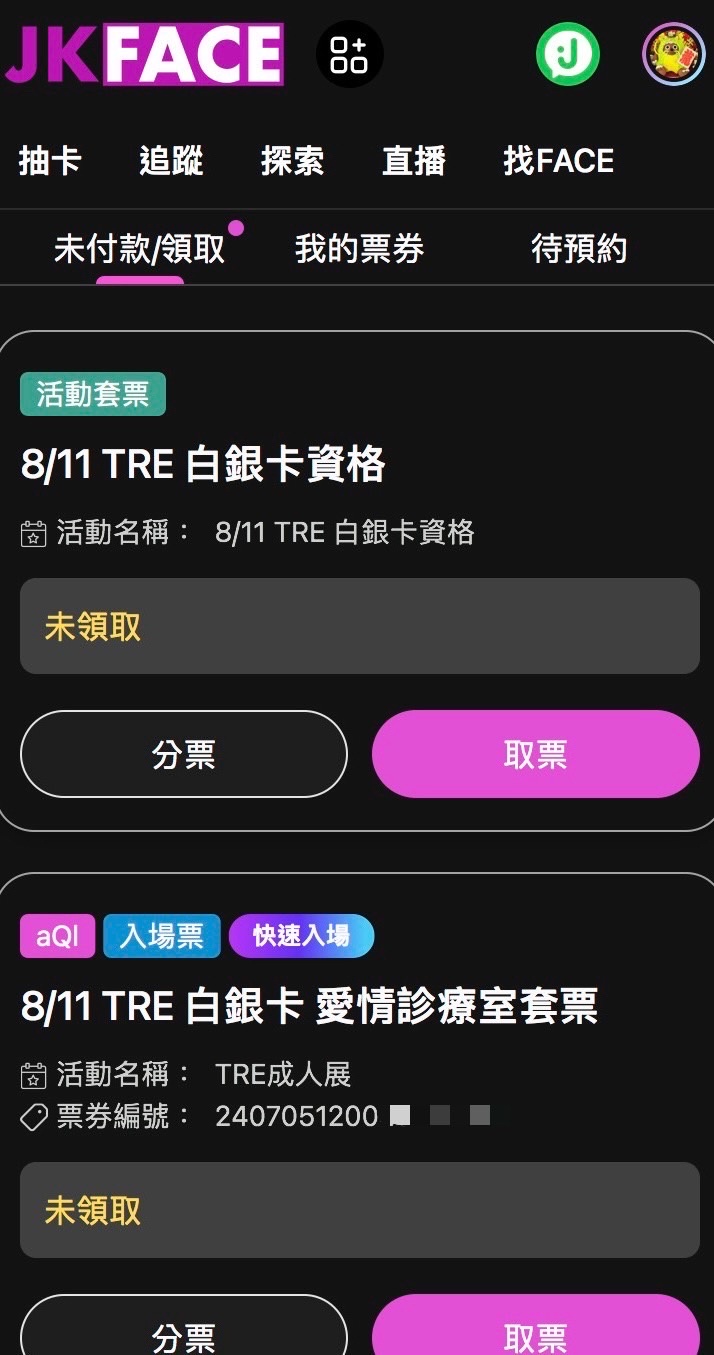Switch to the 抽卡 tab
Viewport: 714px width, 1355px height.
point(50,161)
